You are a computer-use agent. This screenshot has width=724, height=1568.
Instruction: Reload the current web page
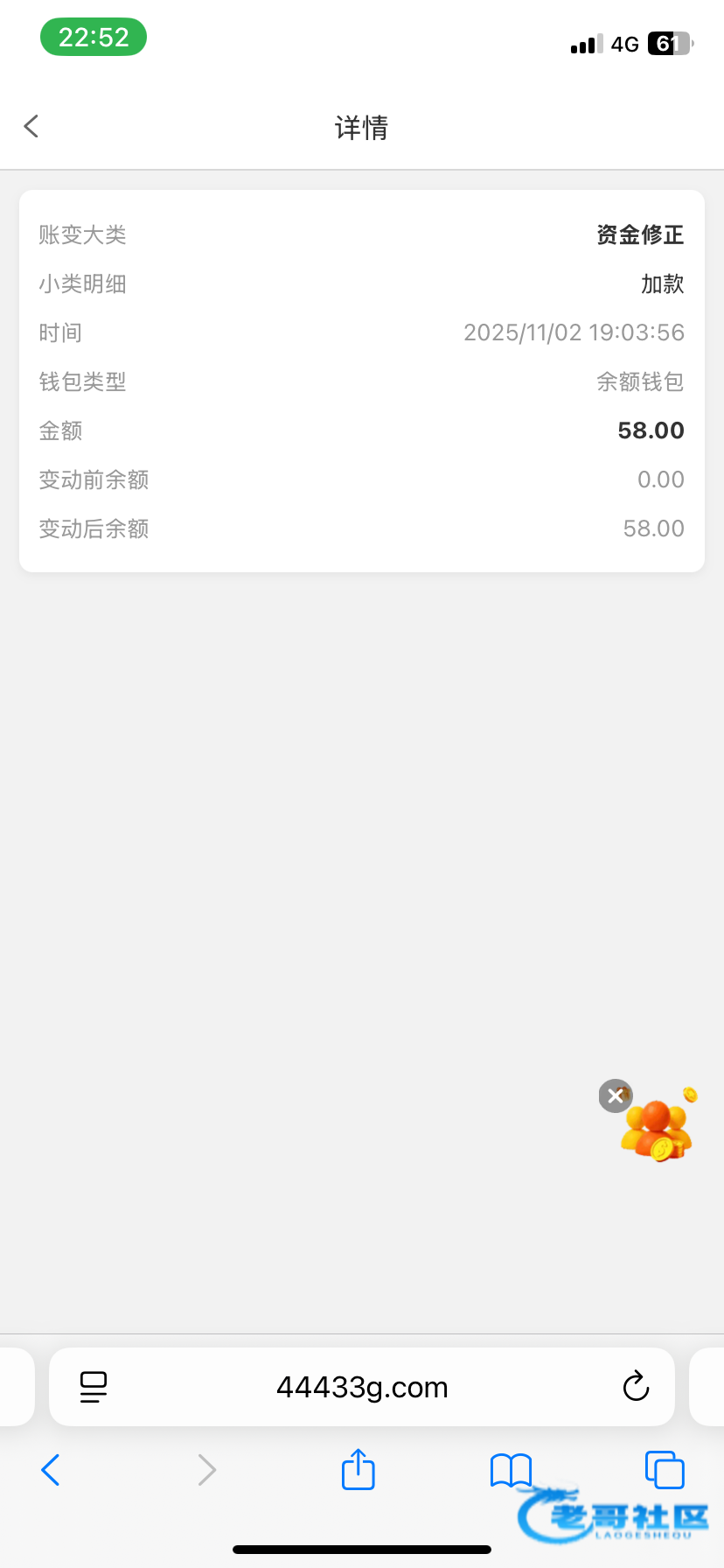tap(636, 1387)
